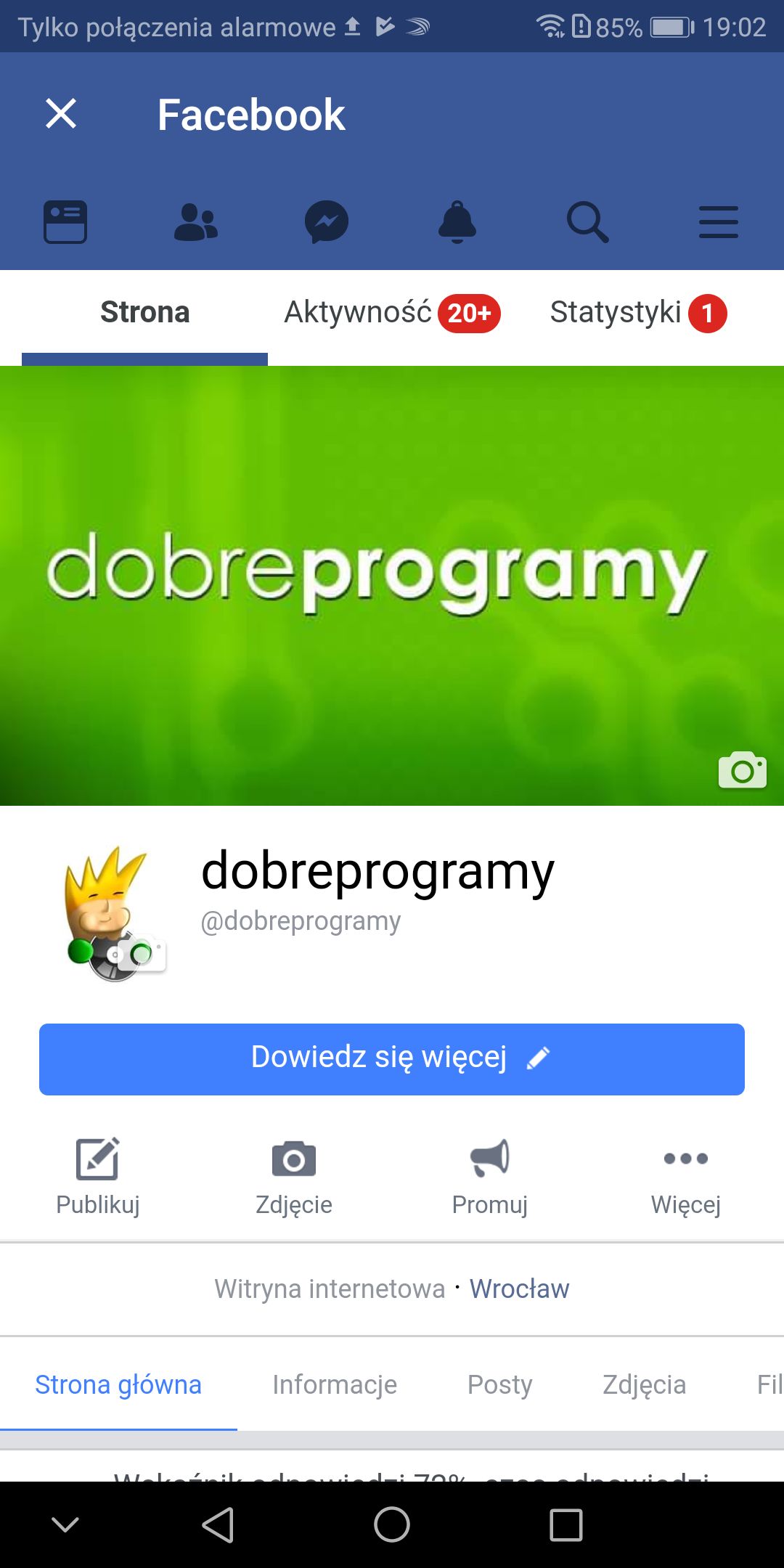The width and height of the screenshot is (784, 1568).
Task: Switch to the Informacje tab
Action: coord(335,1384)
